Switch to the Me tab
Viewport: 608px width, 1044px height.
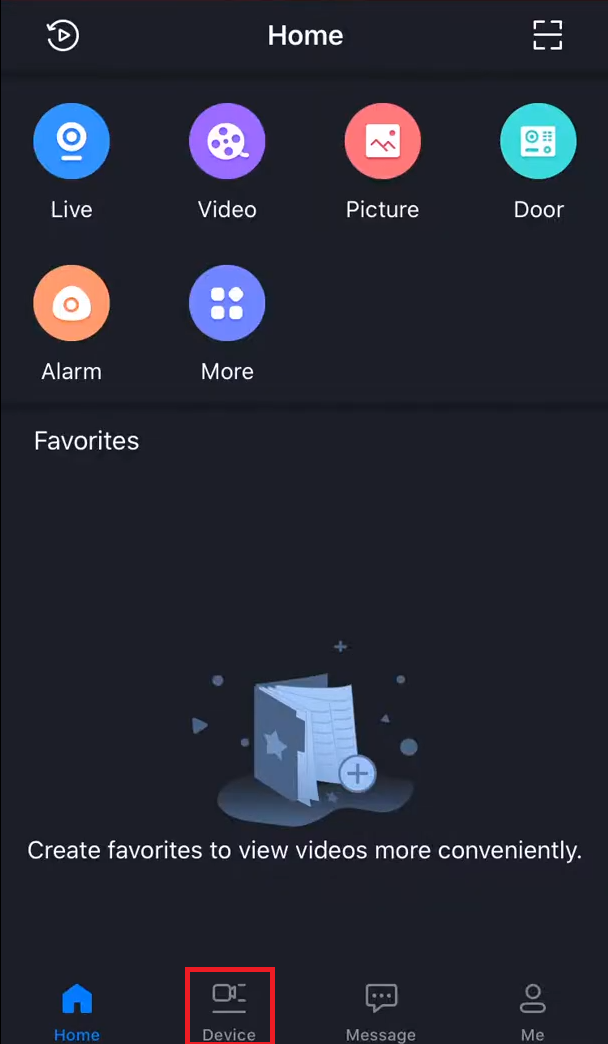[x=532, y=1008]
